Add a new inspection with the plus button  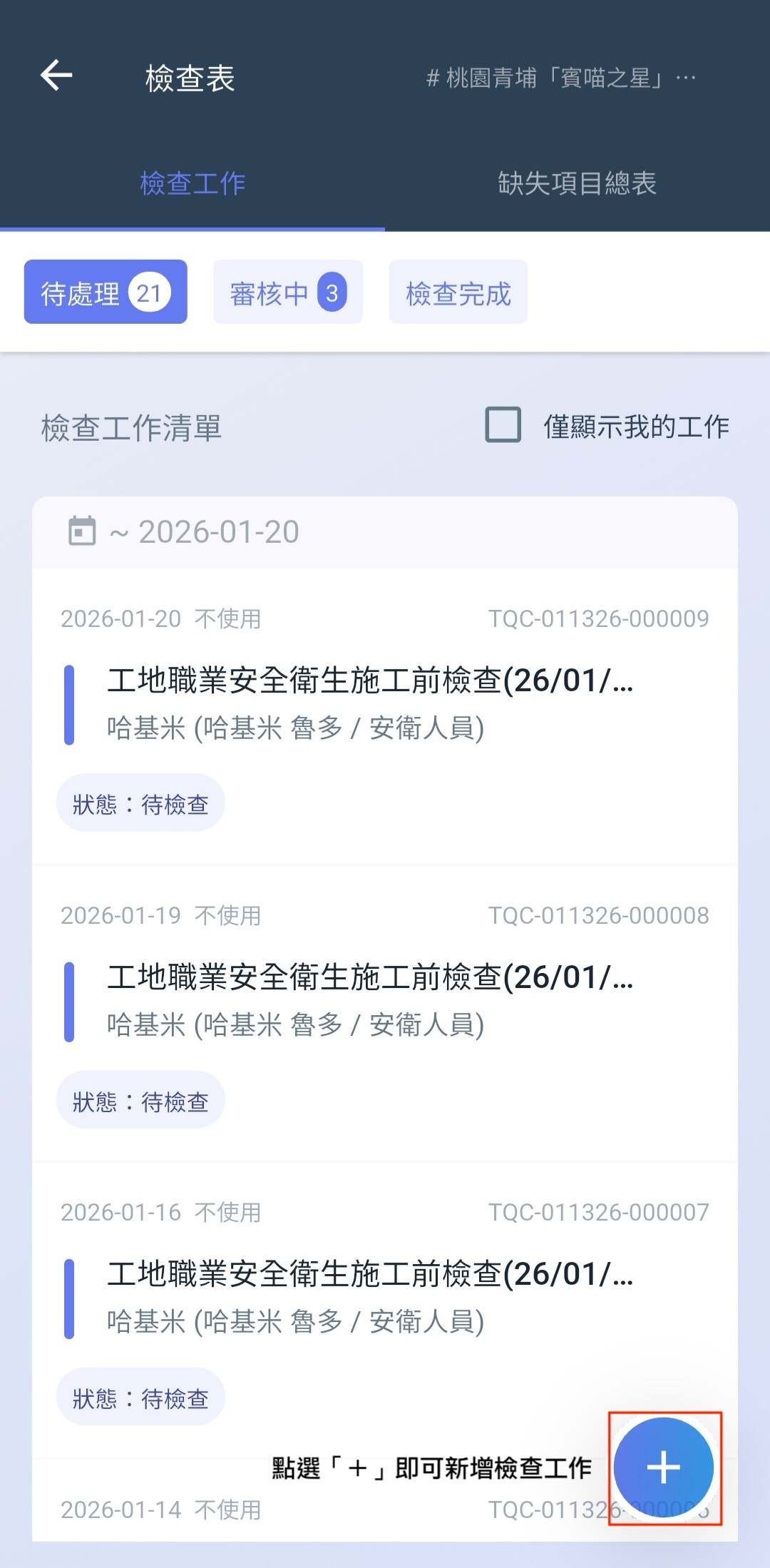tap(664, 1467)
